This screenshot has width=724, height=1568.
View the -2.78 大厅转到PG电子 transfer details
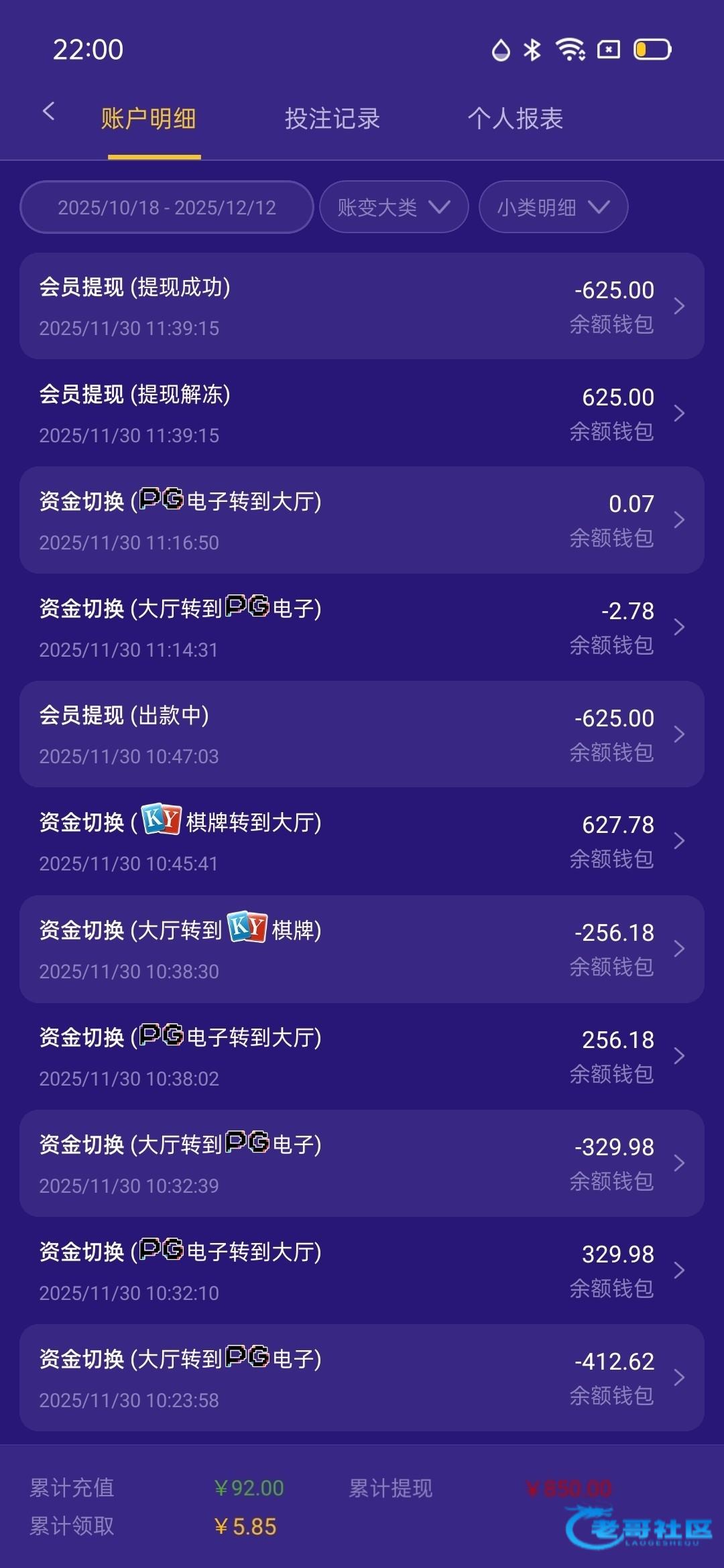pos(362,627)
